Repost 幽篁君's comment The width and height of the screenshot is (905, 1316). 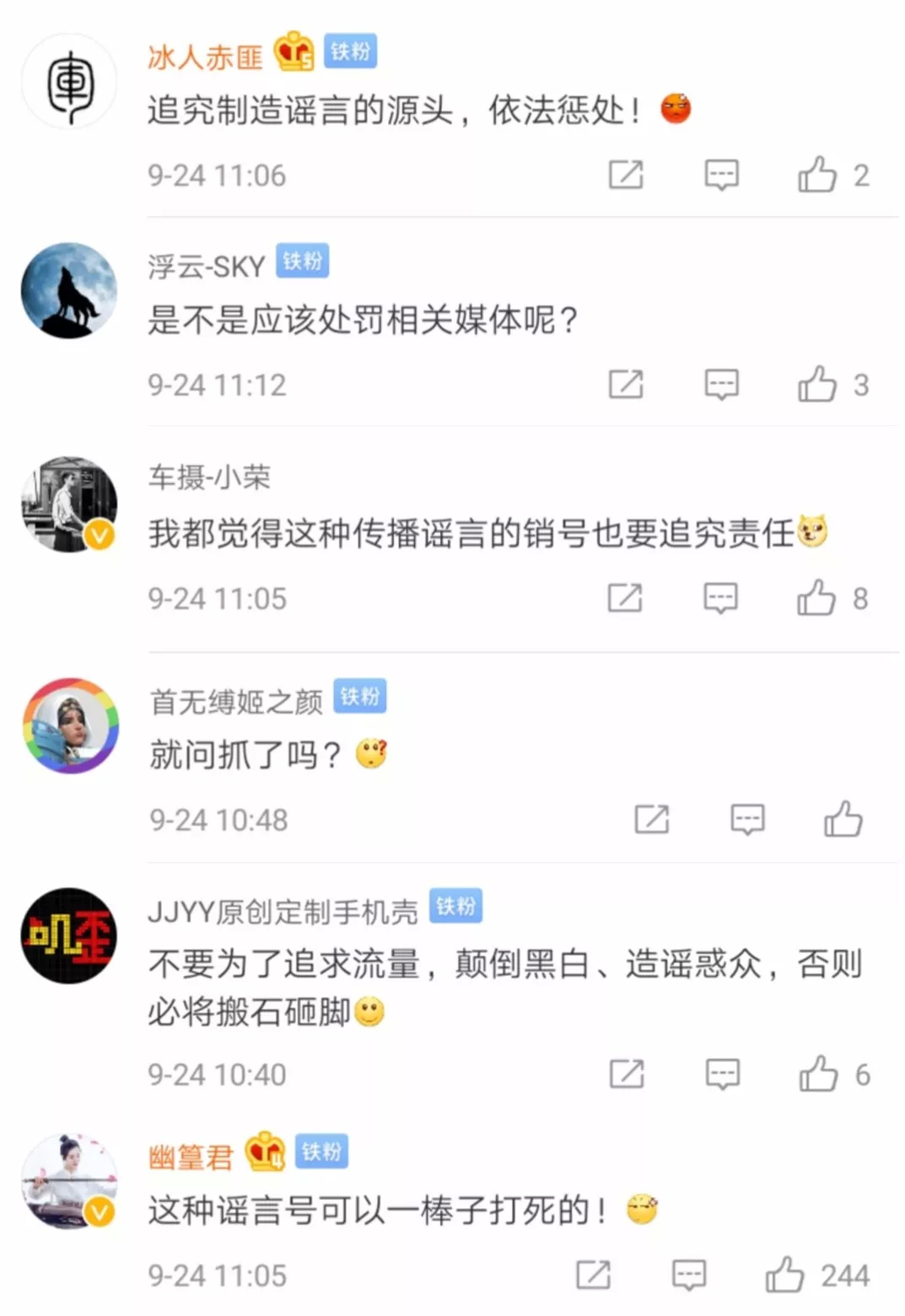click(593, 1275)
